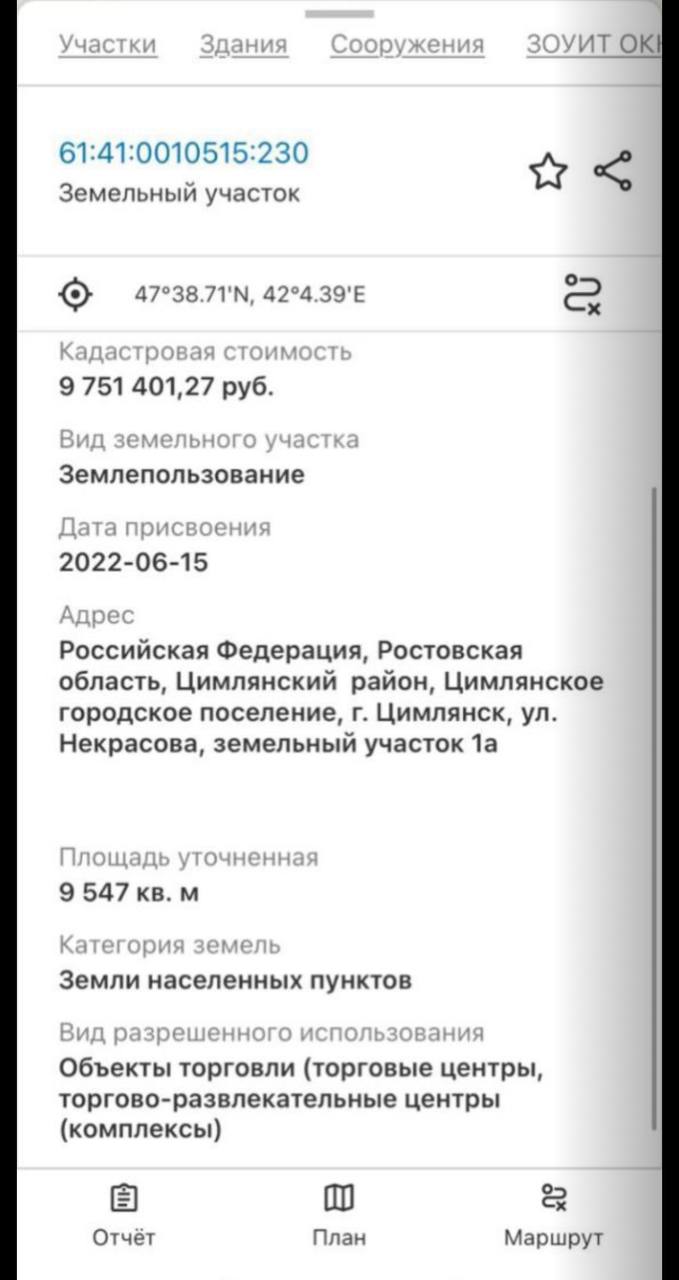Open the Отчёт section

(124, 1214)
